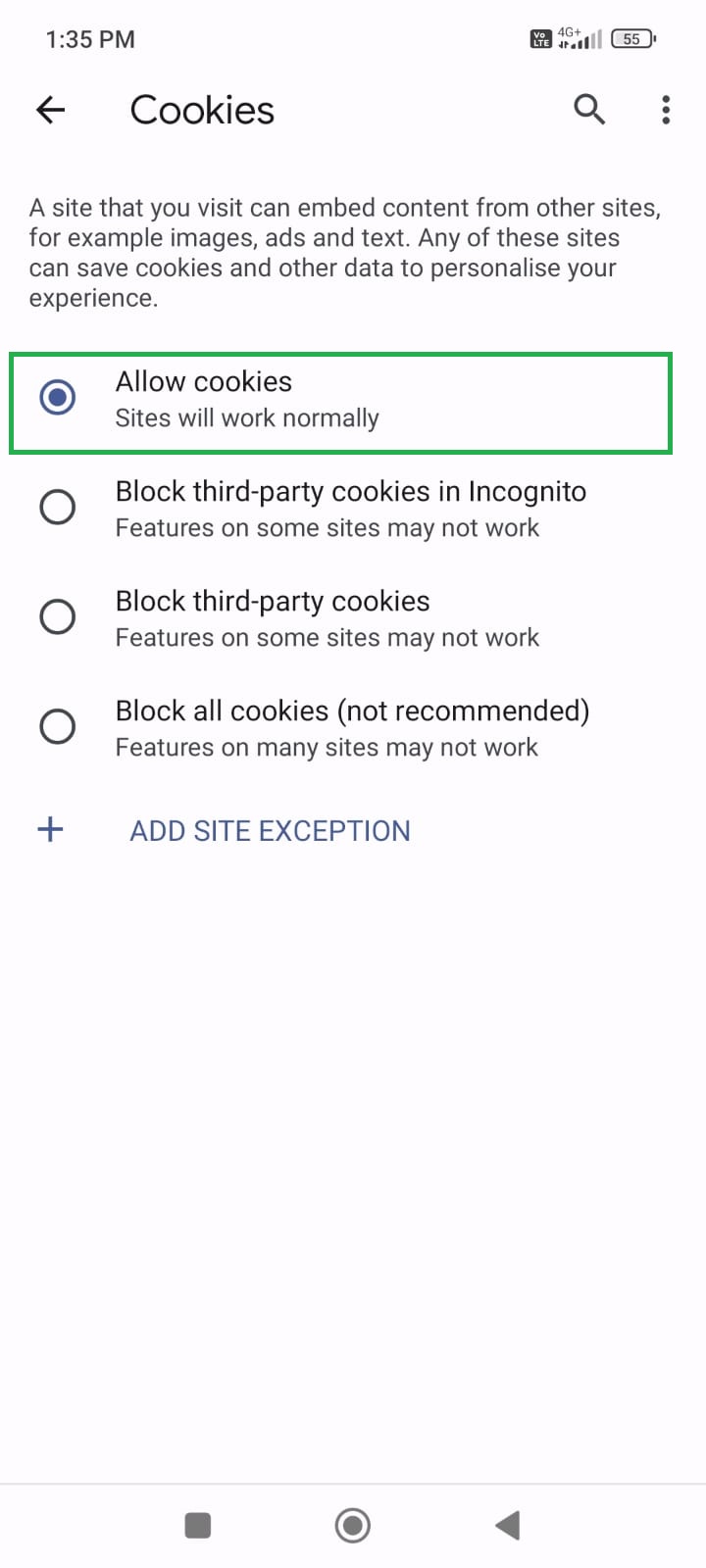Go back from Cookies settings

click(50, 110)
